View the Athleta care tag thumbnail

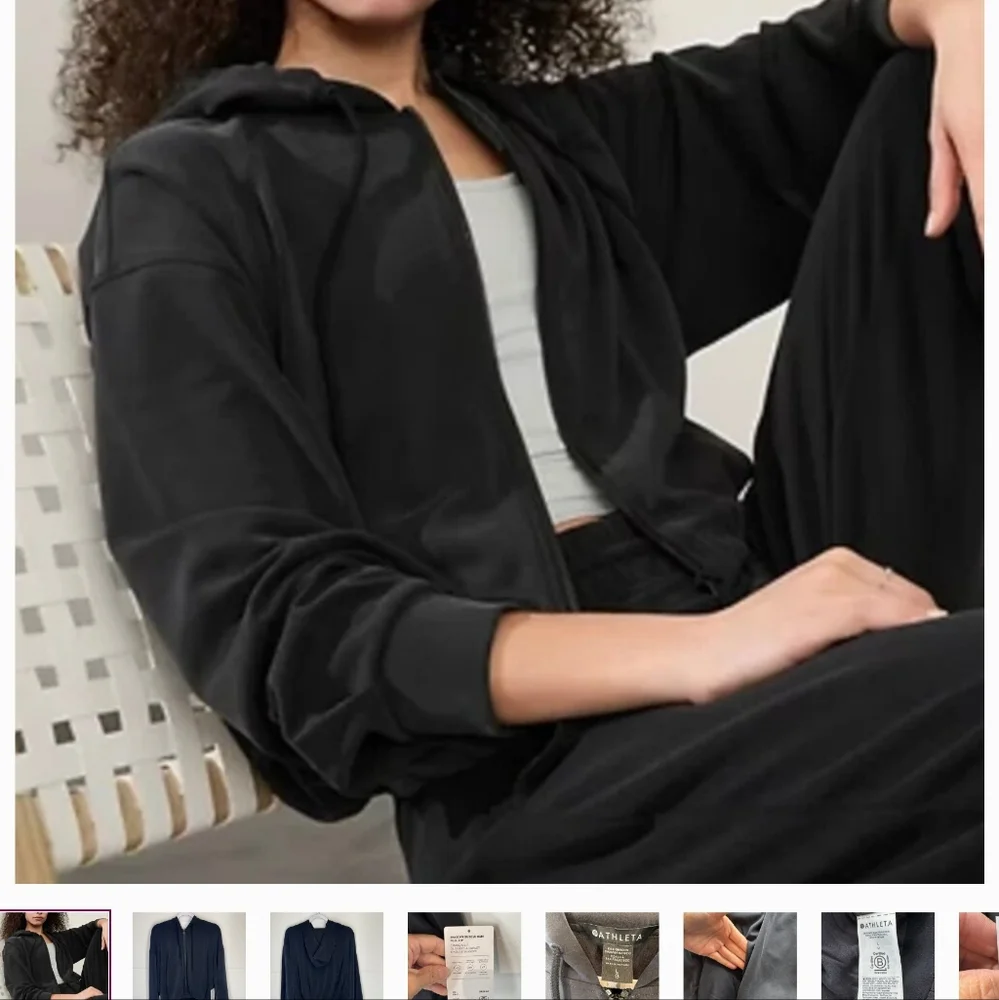point(877,955)
